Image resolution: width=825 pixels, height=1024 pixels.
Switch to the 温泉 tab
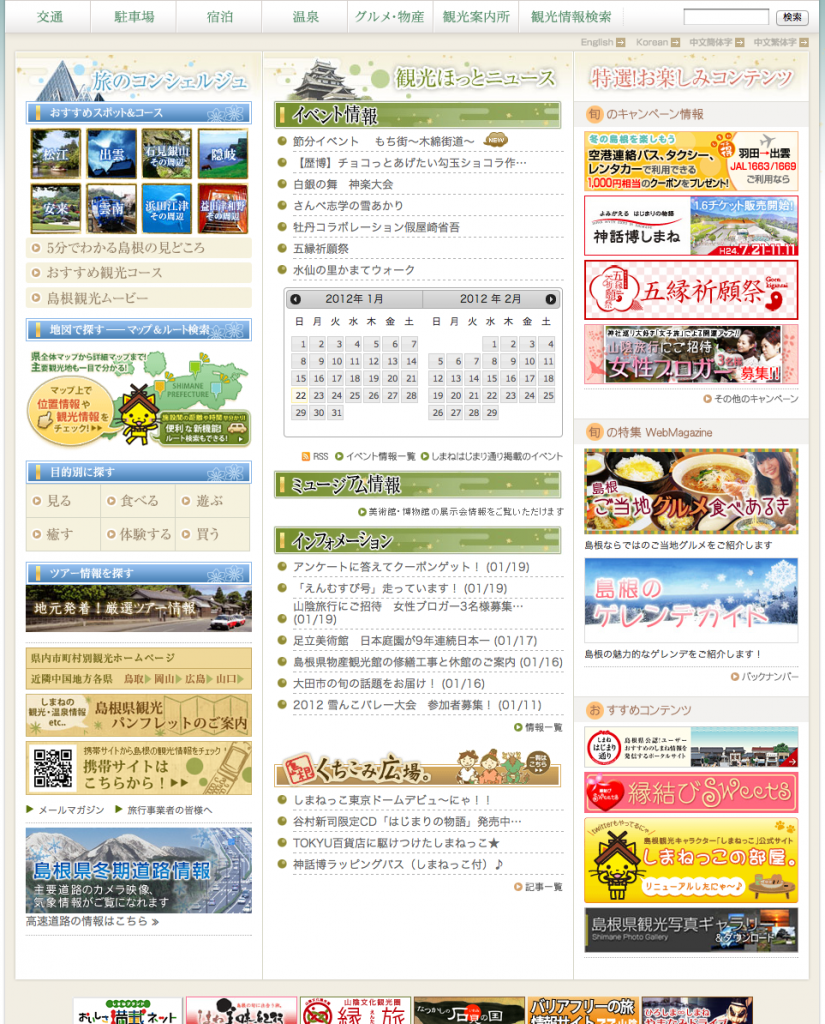pyautogui.click(x=305, y=16)
